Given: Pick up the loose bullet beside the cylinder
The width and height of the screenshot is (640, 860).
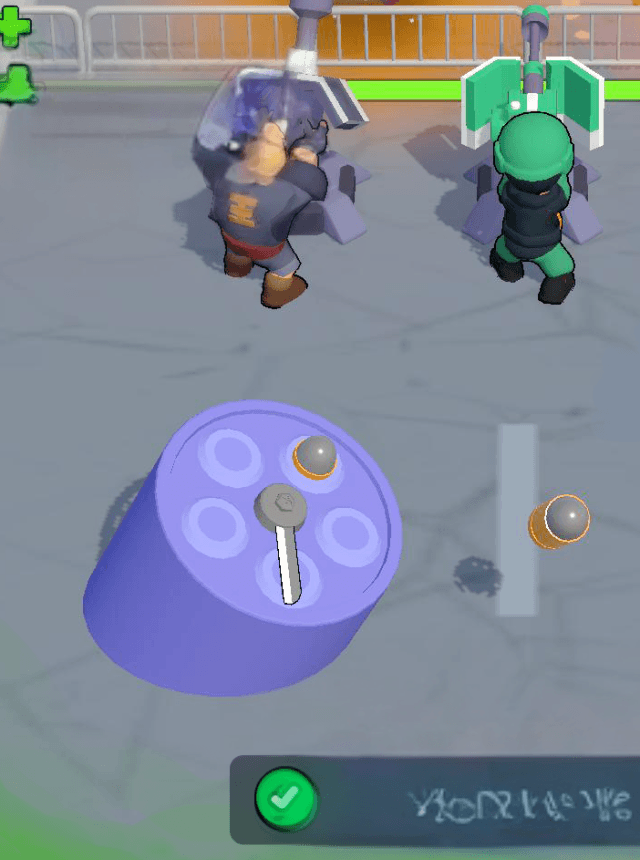Looking at the screenshot, I should pos(560,521).
